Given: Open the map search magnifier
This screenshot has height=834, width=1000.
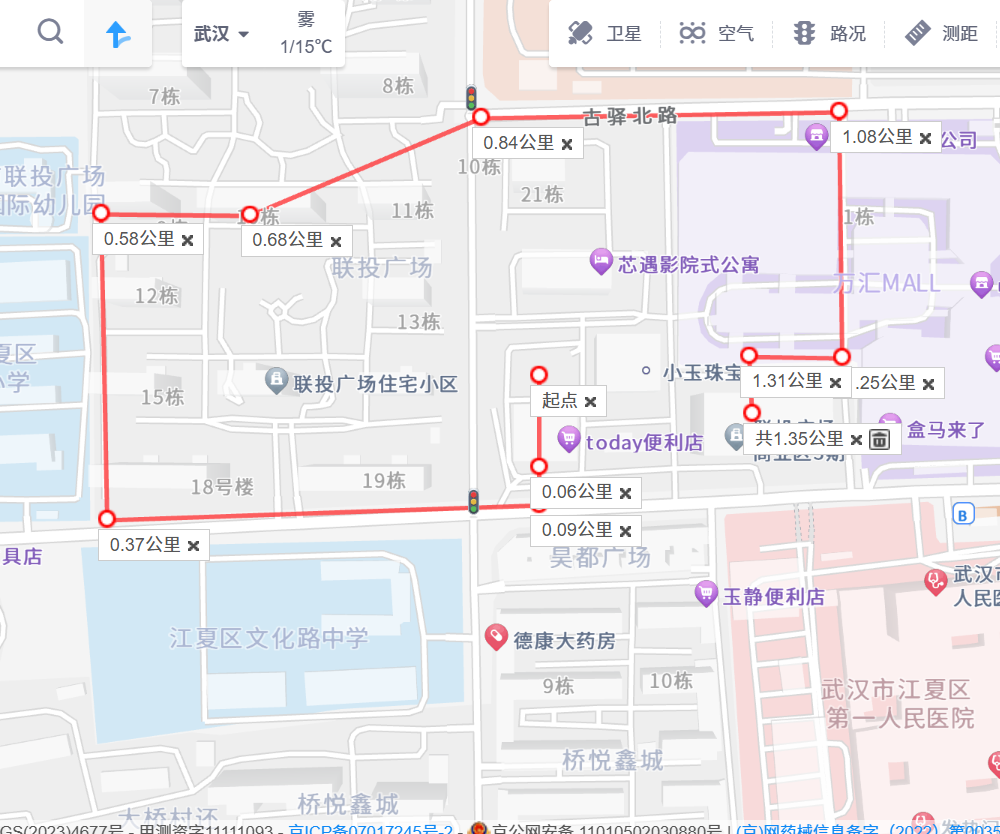Looking at the screenshot, I should (x=50, y=33).
